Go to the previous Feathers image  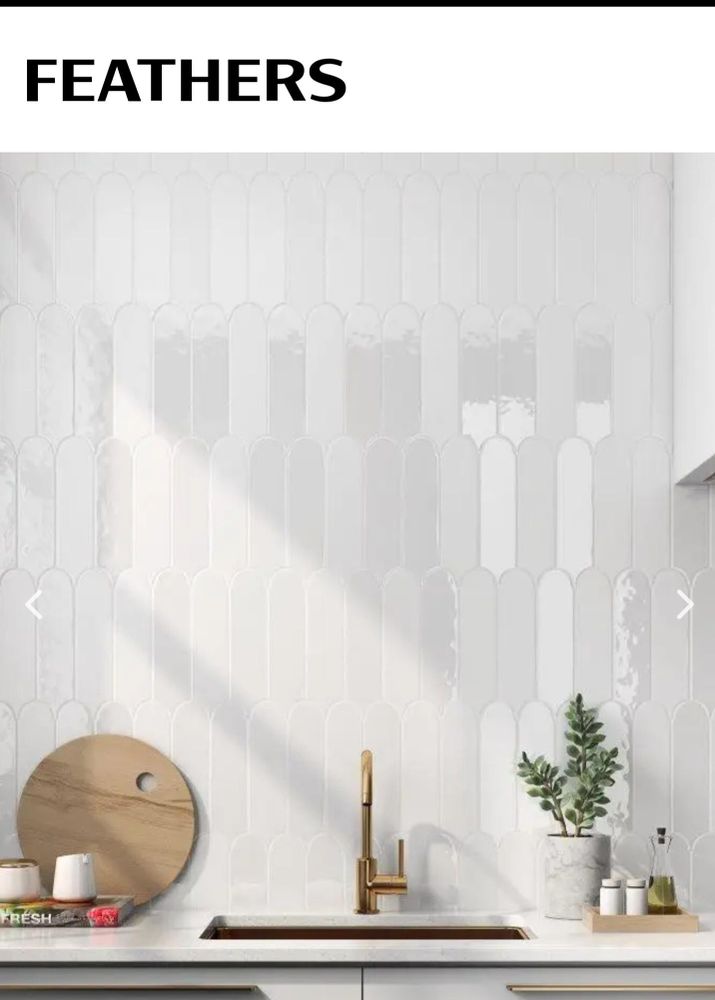pyautogui.click(x=34, y=604)
